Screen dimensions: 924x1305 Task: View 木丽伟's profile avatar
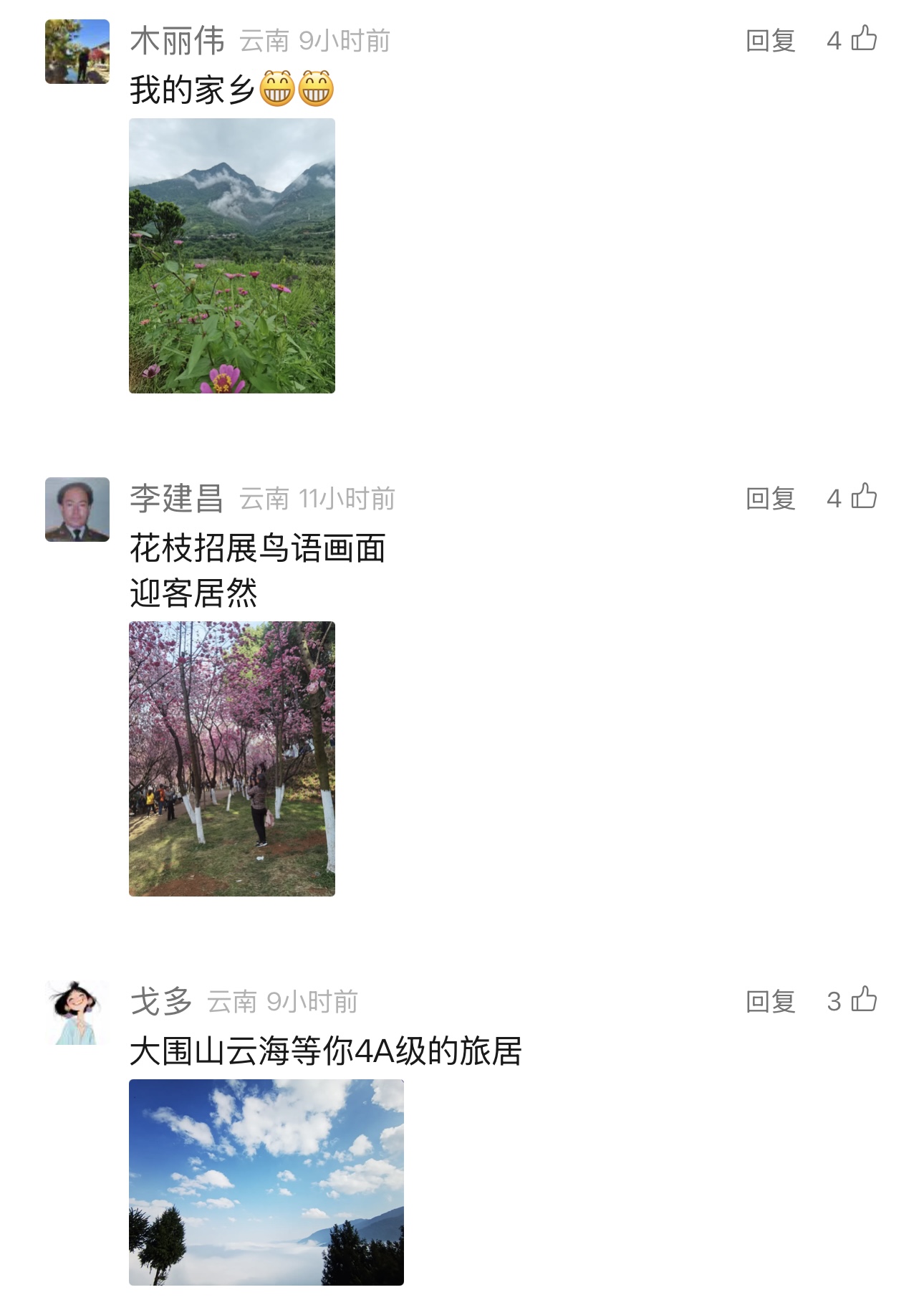(77, 52)
